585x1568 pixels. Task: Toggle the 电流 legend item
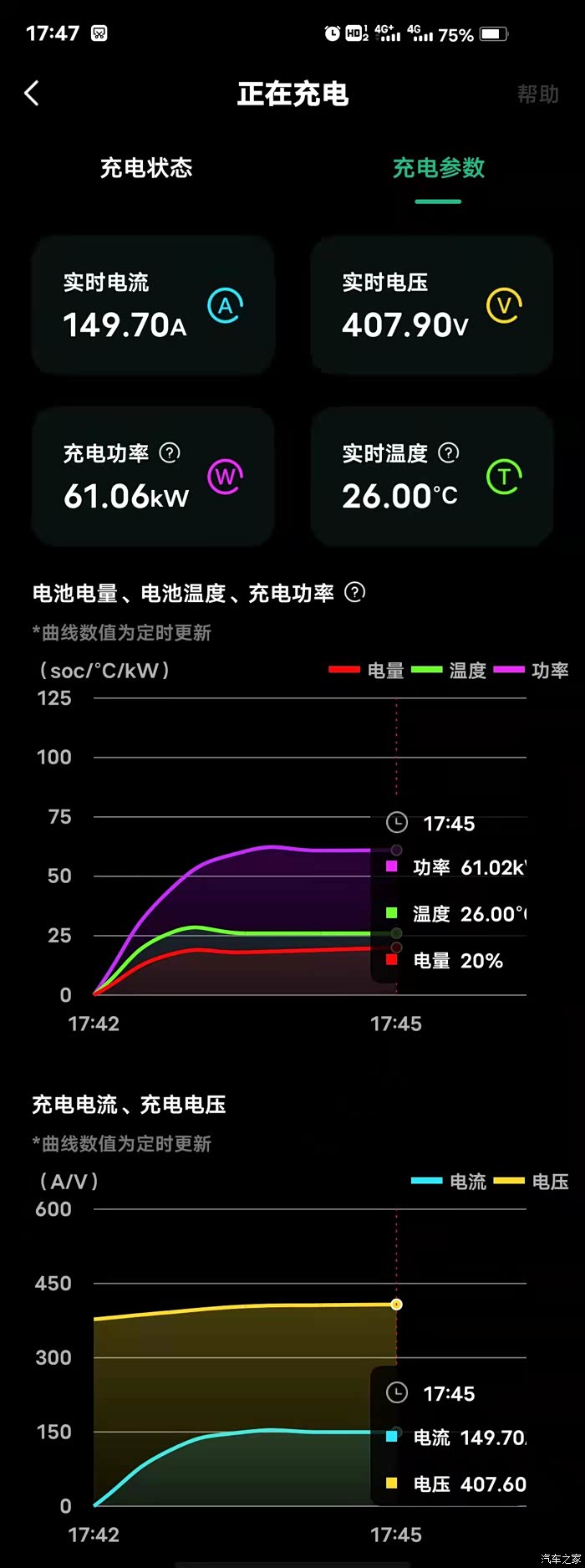pyautogui.click(x=449, y=1182)
